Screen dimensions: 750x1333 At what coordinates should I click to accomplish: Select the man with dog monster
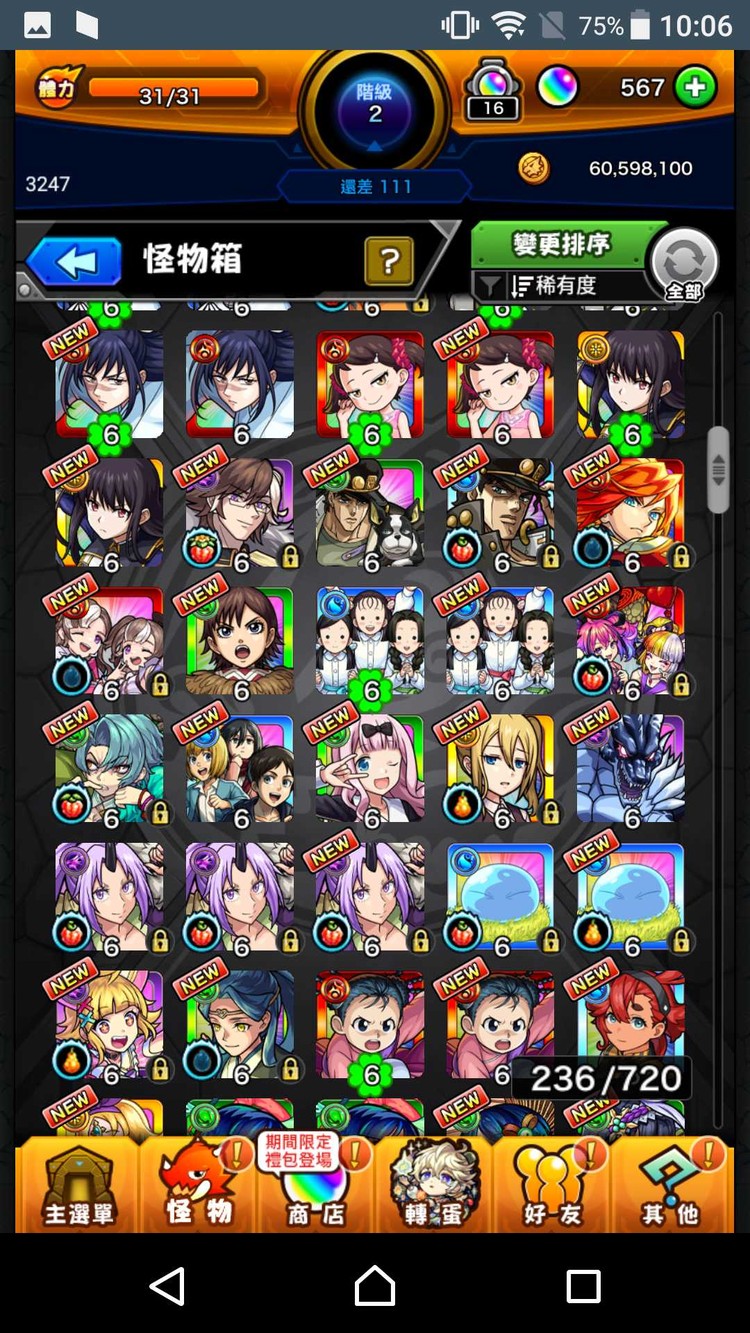click(370, 512)
